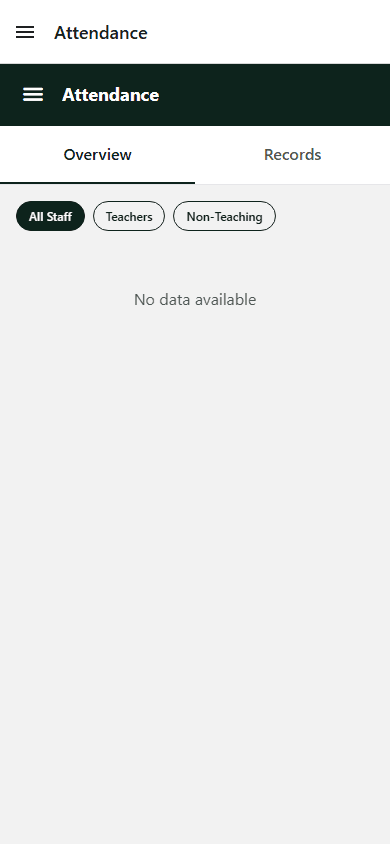Switch to the Records tab
Image resolution: width=390 pixels, height=844 pixels.
point(293,155)
